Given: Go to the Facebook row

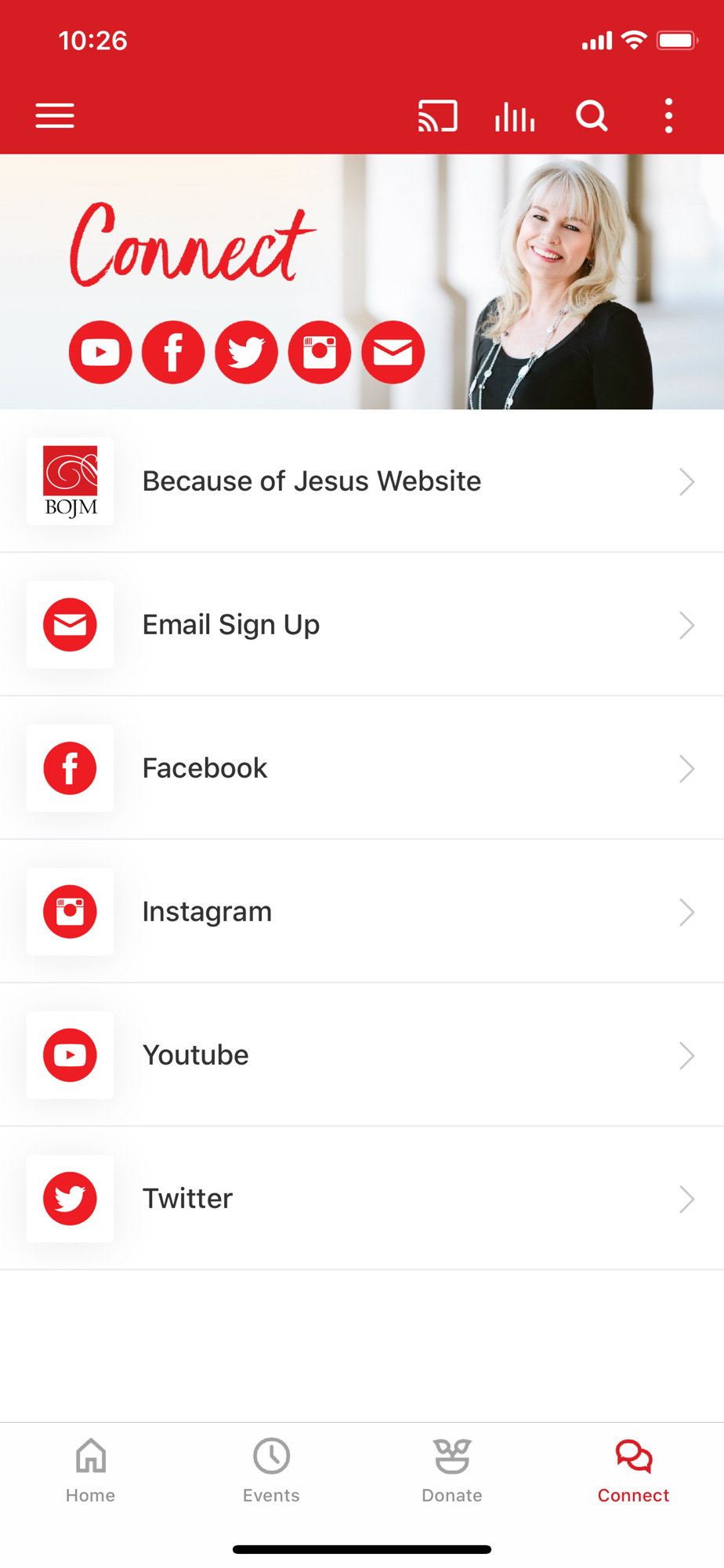Looking at the screenshot, I should point(362,768).
